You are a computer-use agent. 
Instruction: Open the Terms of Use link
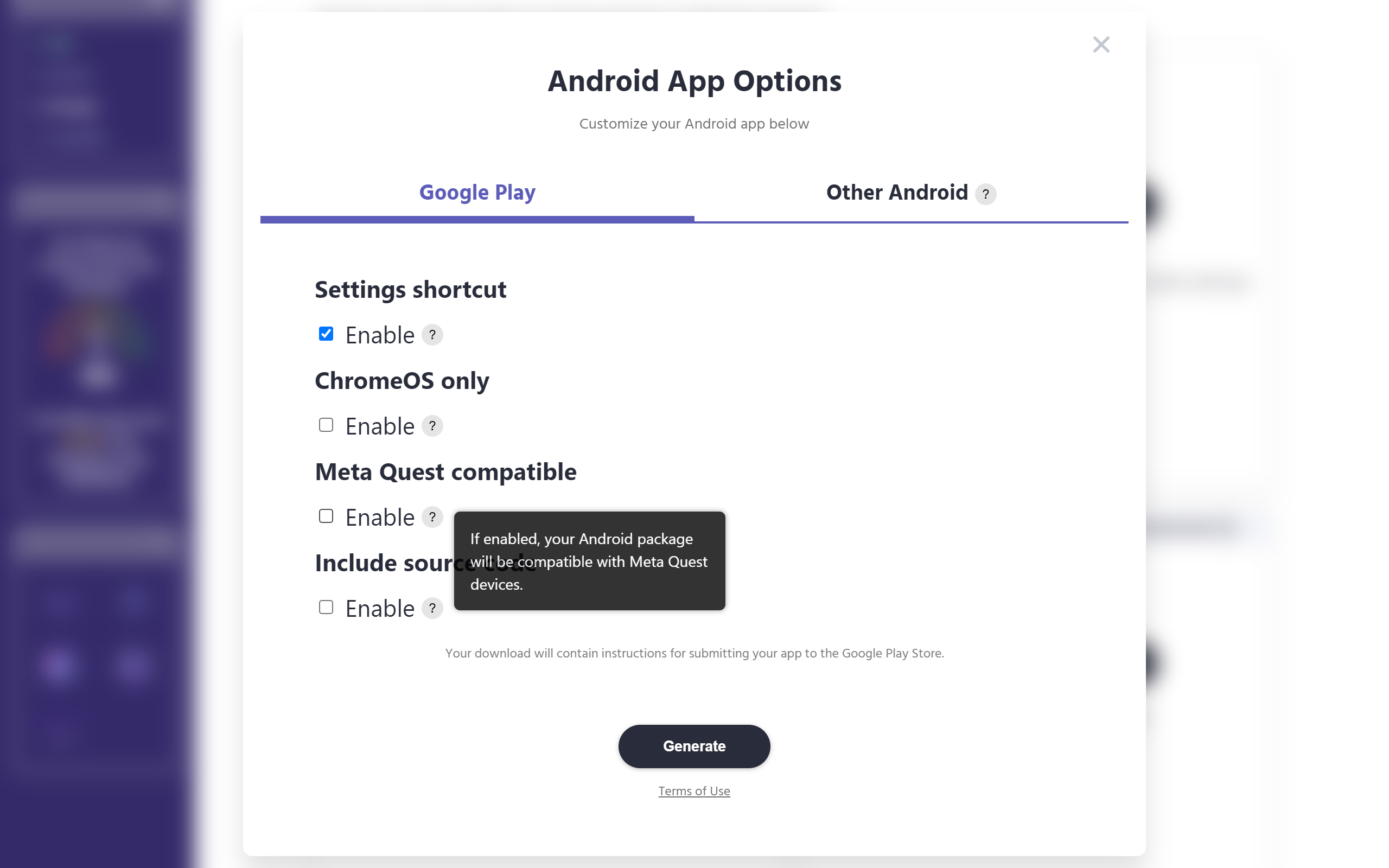coord(694,791)
